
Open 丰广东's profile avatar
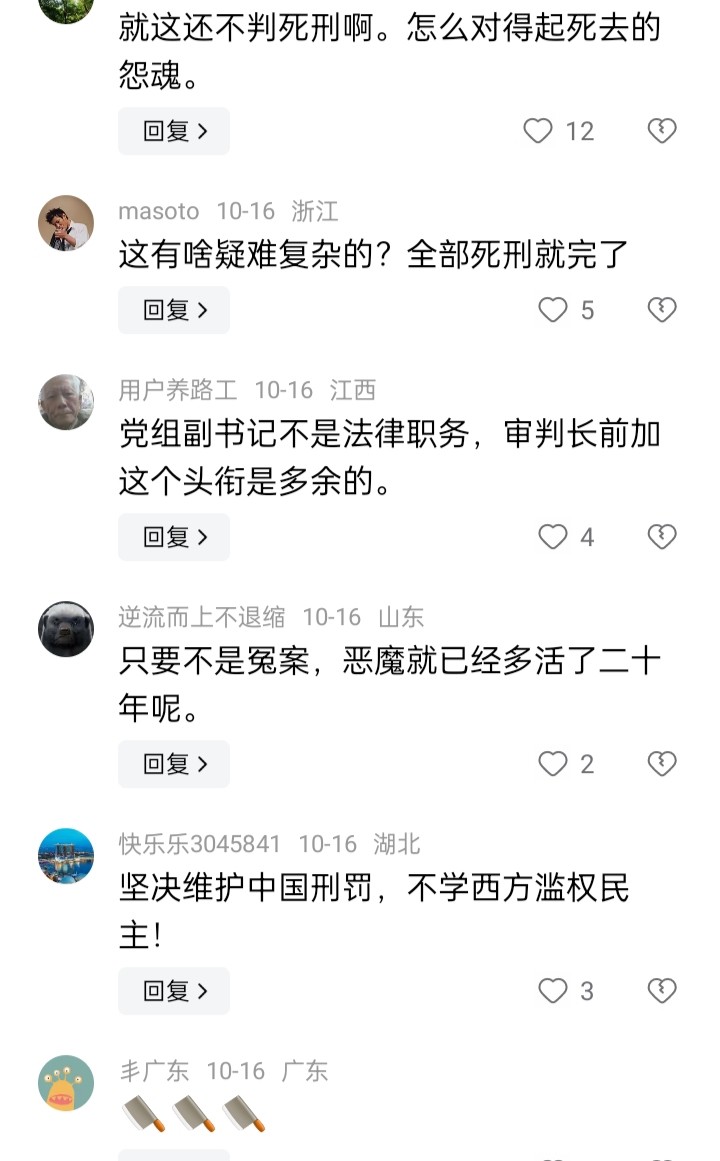66,1083
